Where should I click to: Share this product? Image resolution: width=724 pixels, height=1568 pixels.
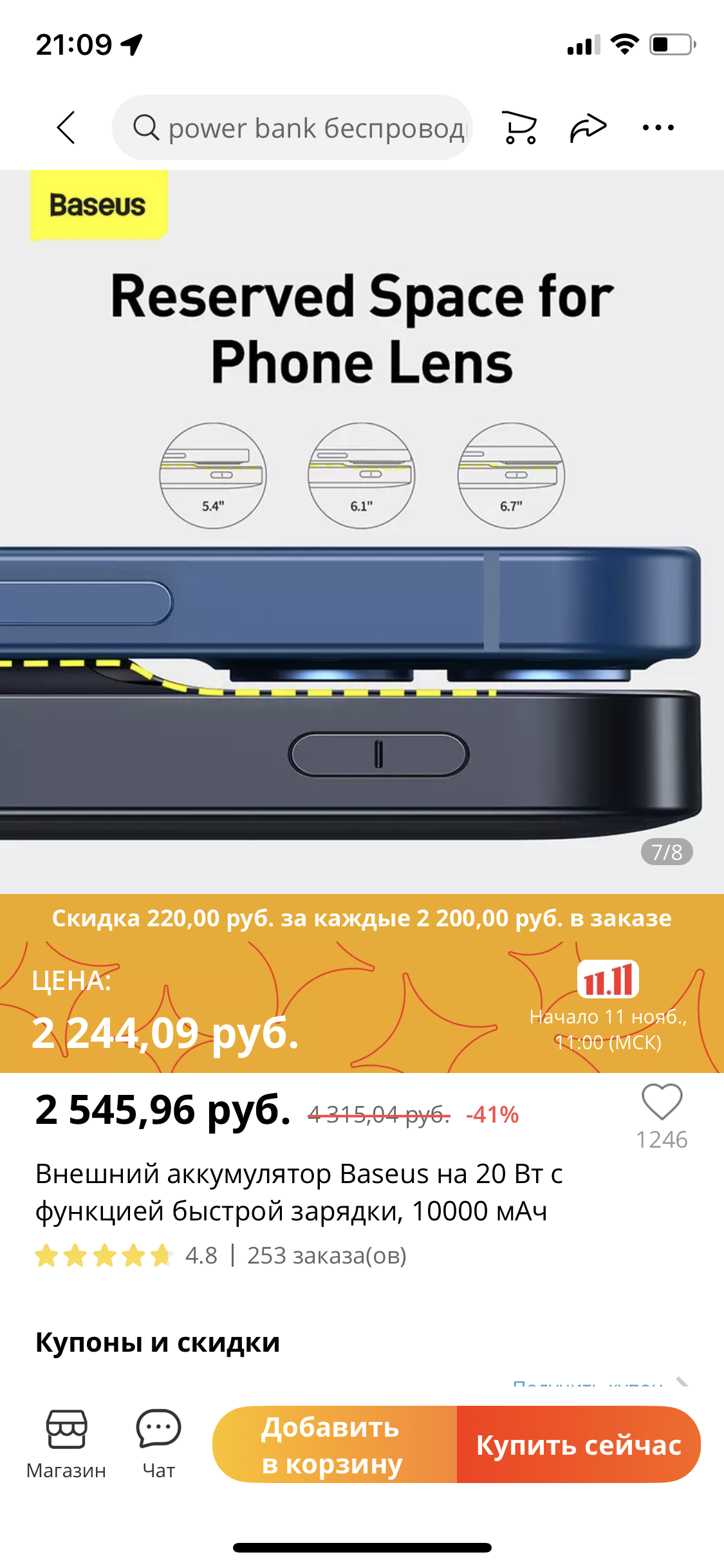[x=588, y=127]
